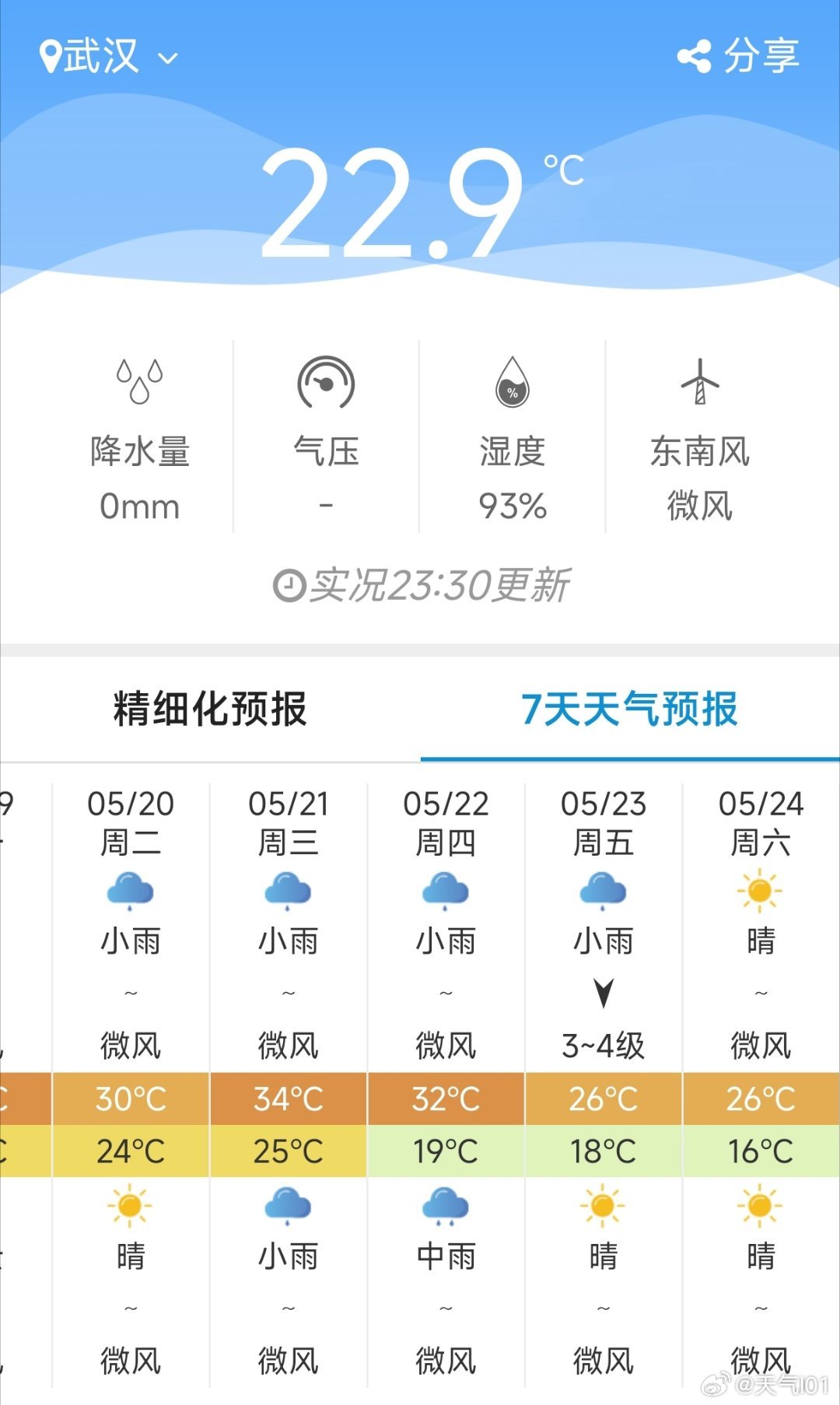The height and width of the screenshot is (1405, 840).
Task: Click the precipitation droplets icon above 降水量
Action: [x=140, y=383]
